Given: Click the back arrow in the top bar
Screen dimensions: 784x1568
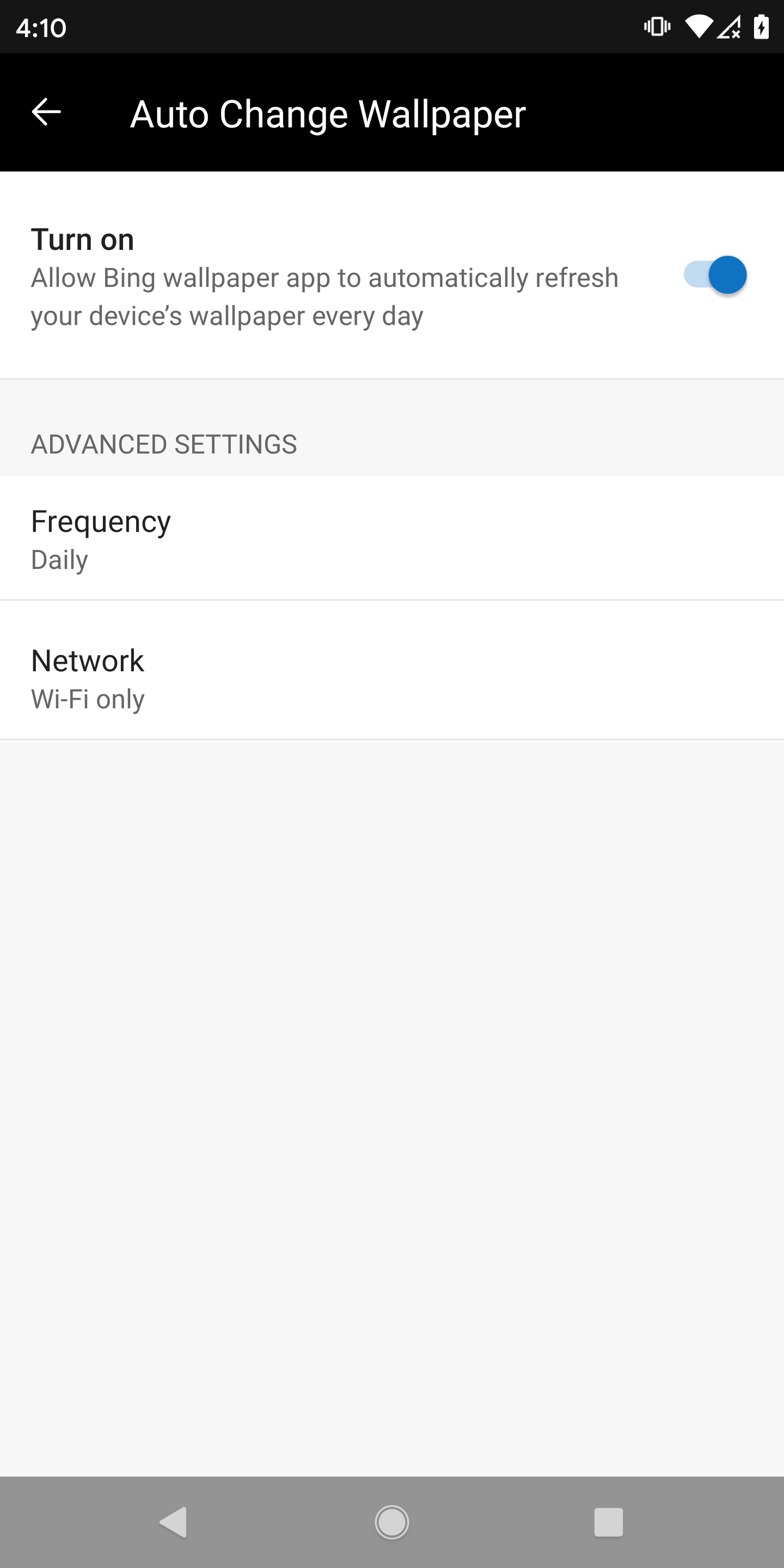Looking at the screenshot, I should tap(46, 112).
